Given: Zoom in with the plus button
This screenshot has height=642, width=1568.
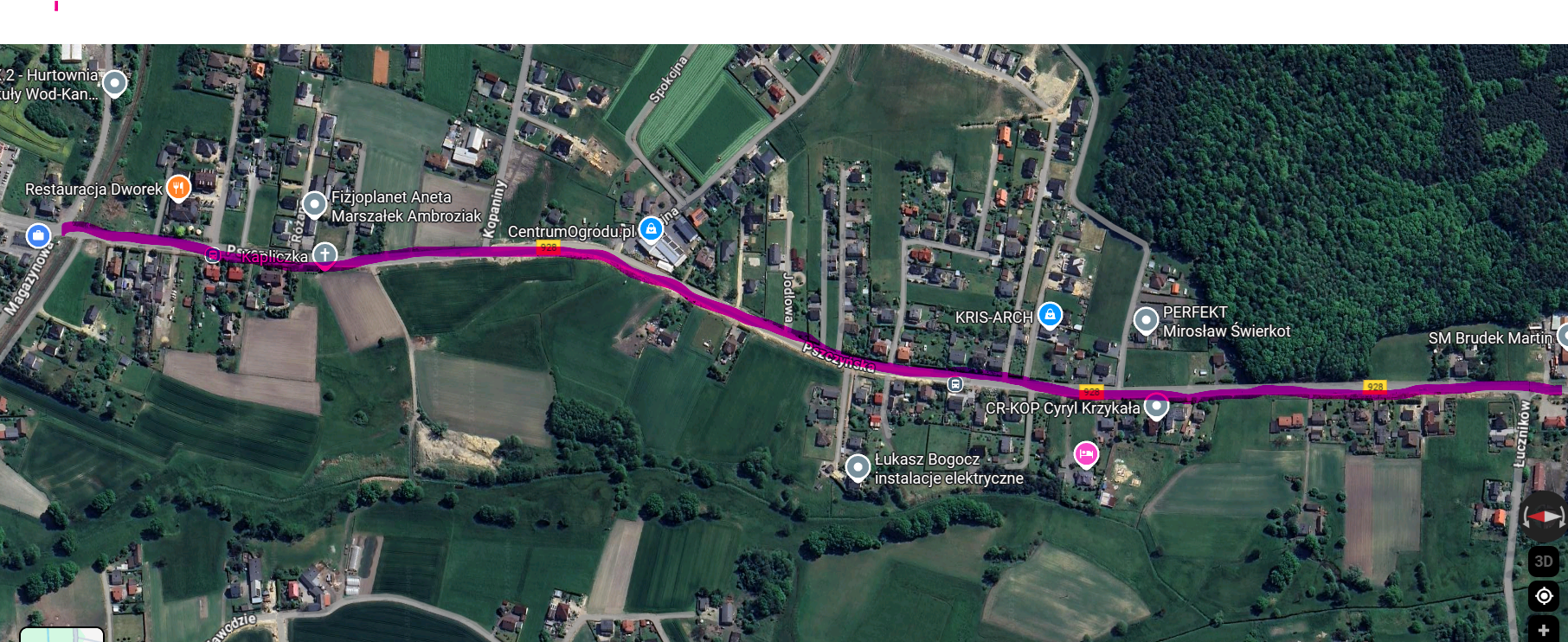Looking at the screenshot, I should (x=1543, y=630).
